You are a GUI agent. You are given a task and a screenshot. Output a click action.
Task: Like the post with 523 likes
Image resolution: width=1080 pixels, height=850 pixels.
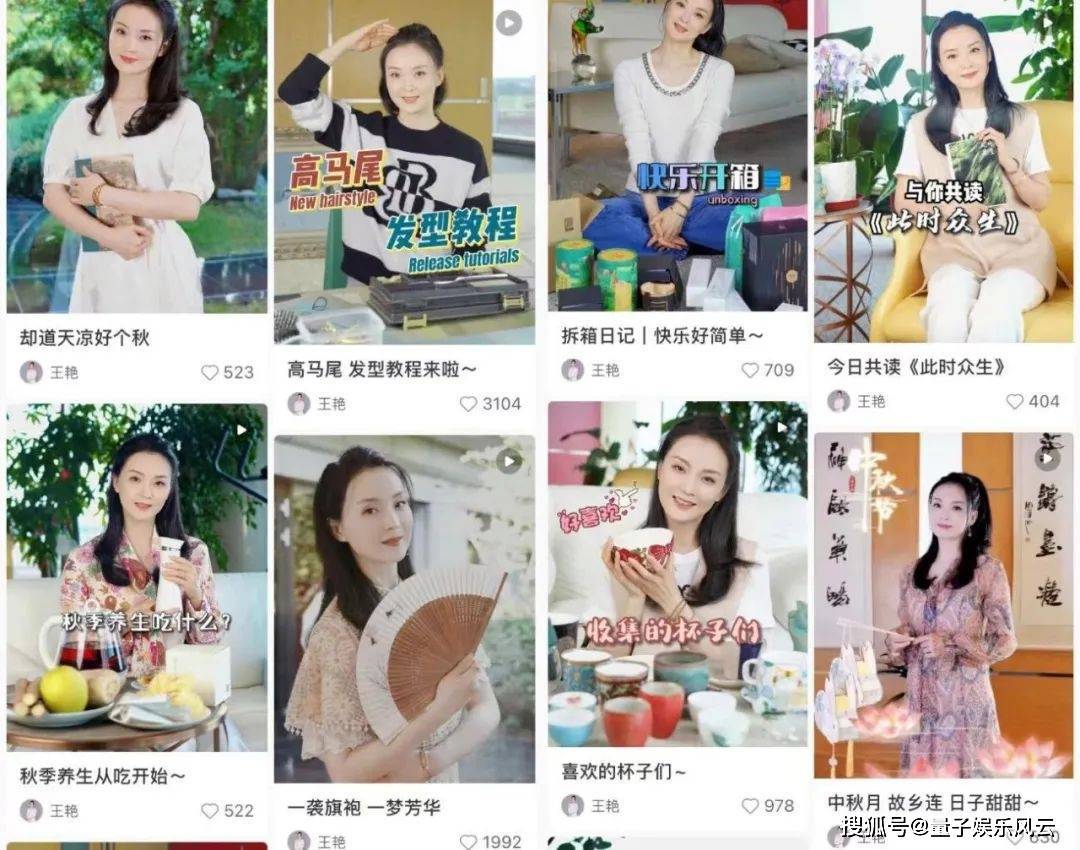(x=210, y=373)
